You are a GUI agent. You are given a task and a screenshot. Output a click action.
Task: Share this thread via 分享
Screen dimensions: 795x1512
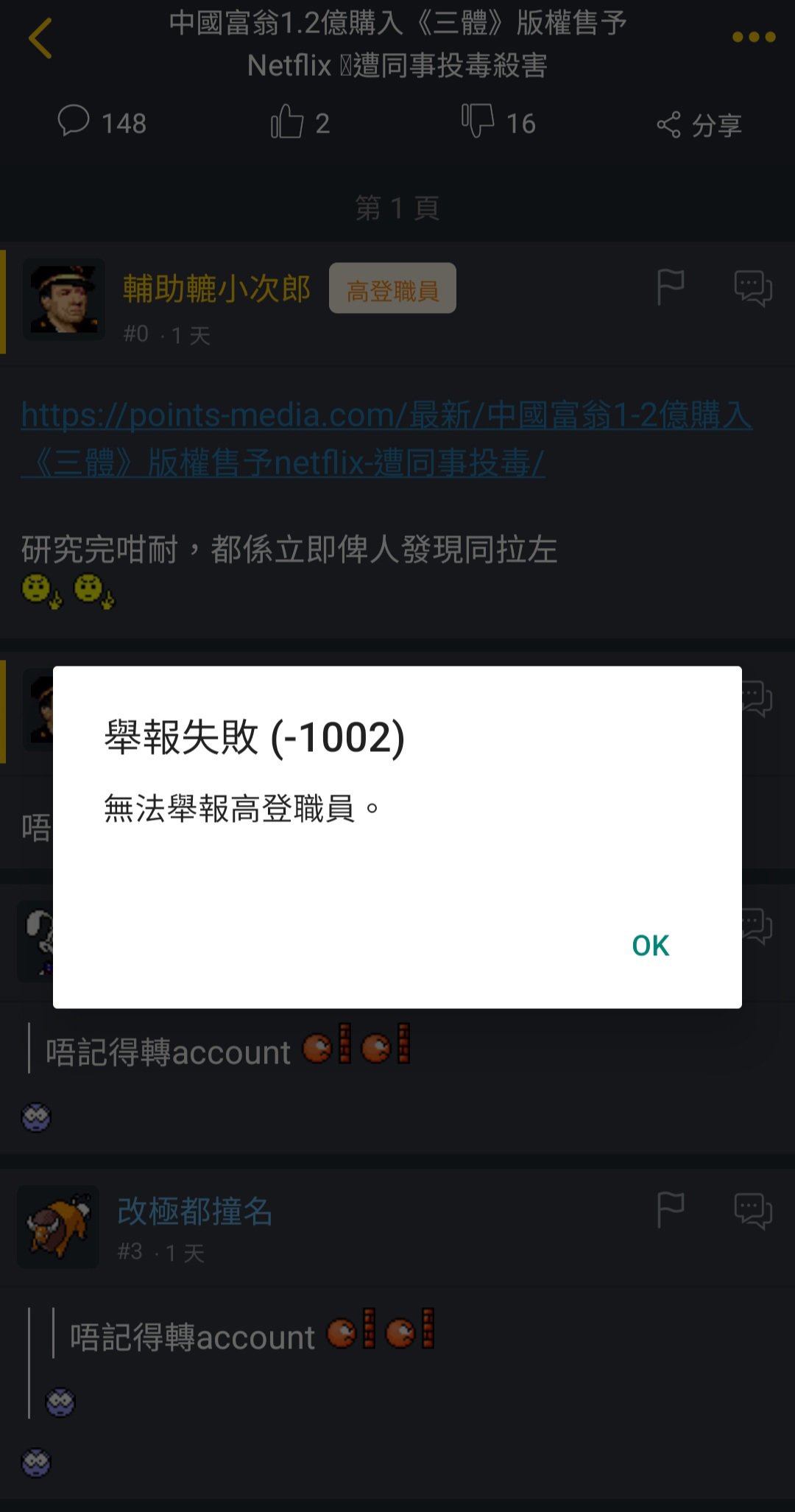699,124
